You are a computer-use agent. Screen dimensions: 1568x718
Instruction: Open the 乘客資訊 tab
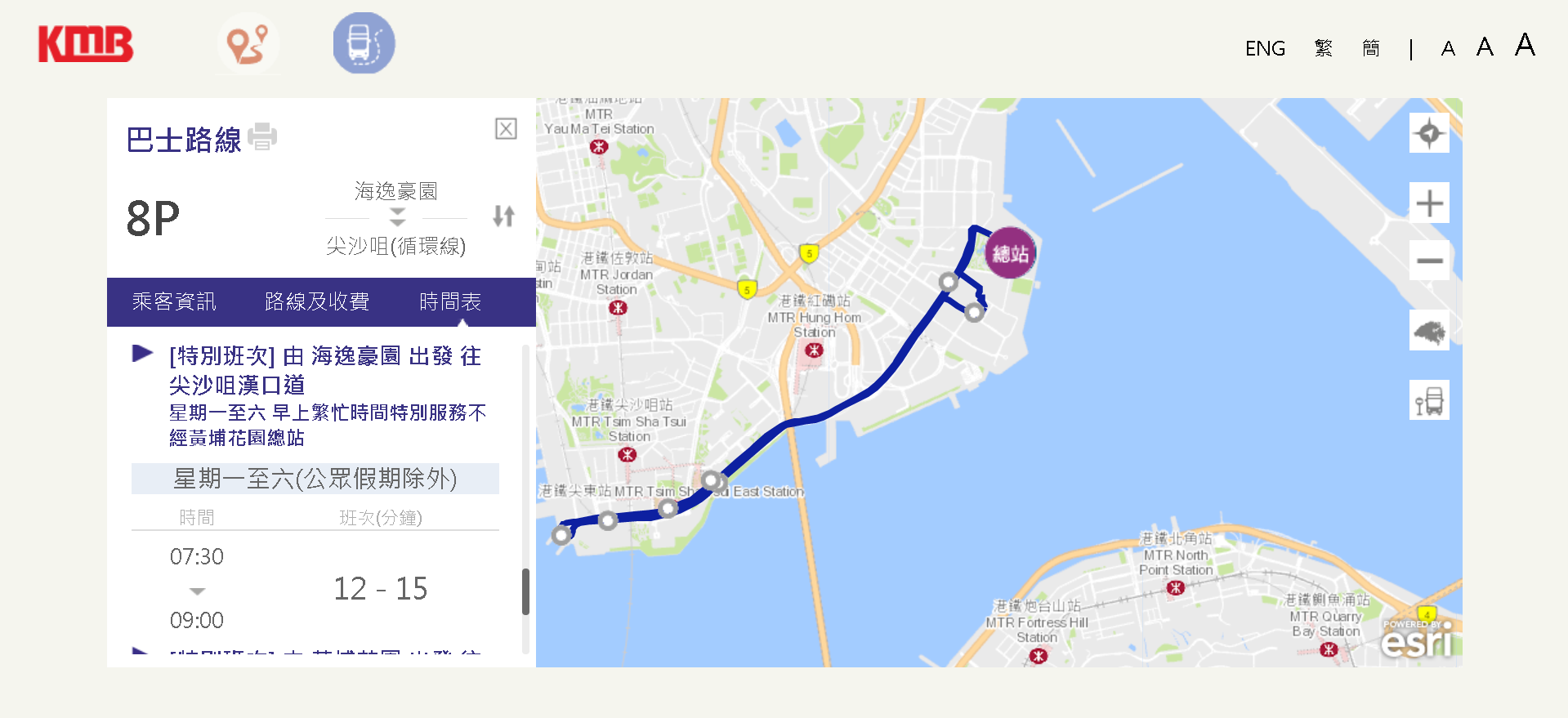click(x=174, y=301)
